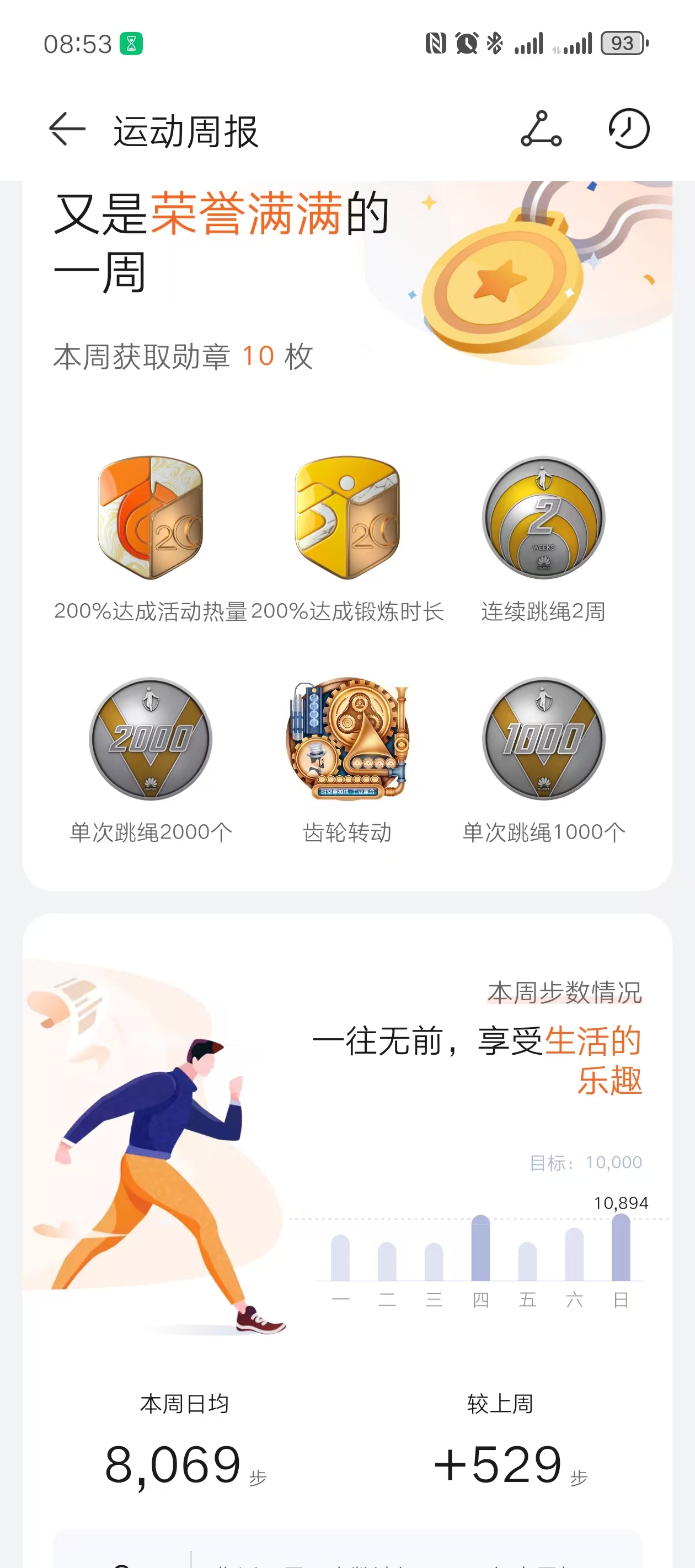The image size is (695, 1568).
Task: Open weekly report history clock icon
Action: (629, 129)
